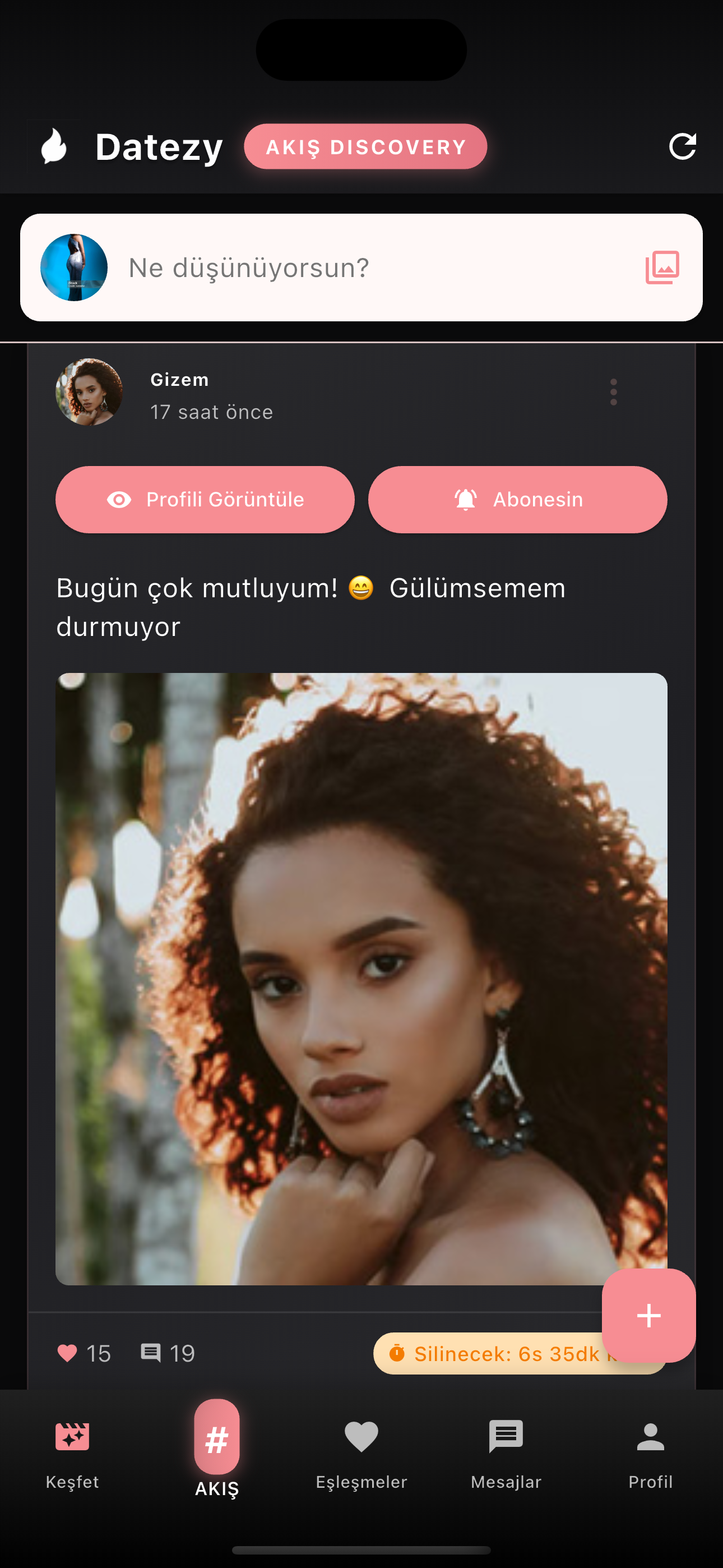Image resolution: width=723 pixels, height=1568 pixels.
Task: Select the AKIŞ tab
Action: (217, 1449)
